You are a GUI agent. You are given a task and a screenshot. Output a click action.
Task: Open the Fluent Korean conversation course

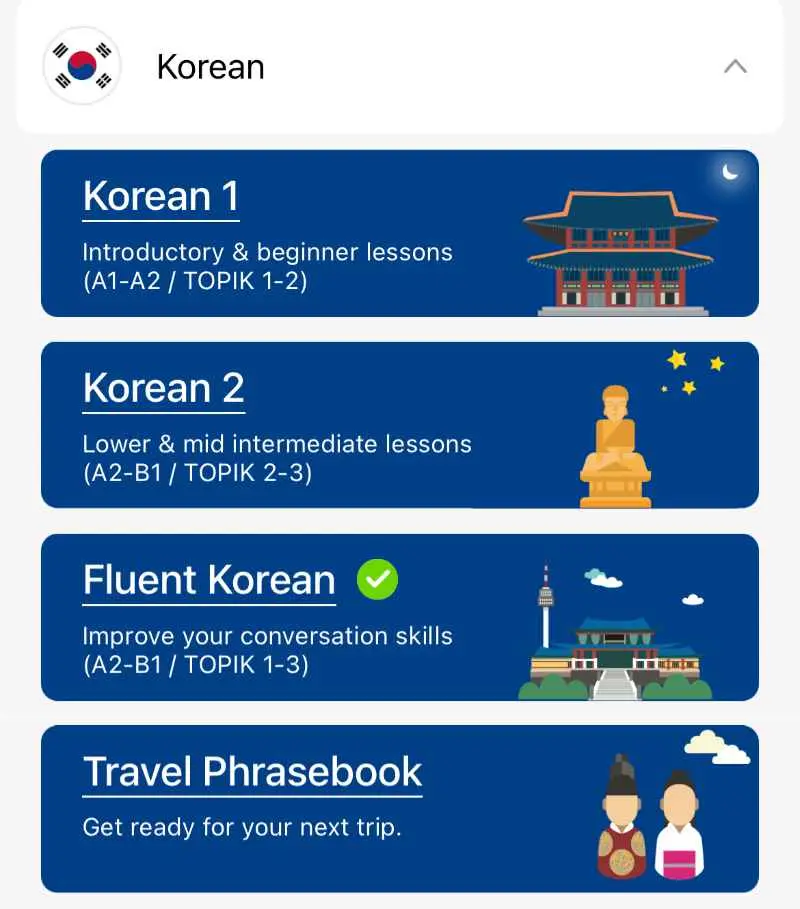coord(400,617)
